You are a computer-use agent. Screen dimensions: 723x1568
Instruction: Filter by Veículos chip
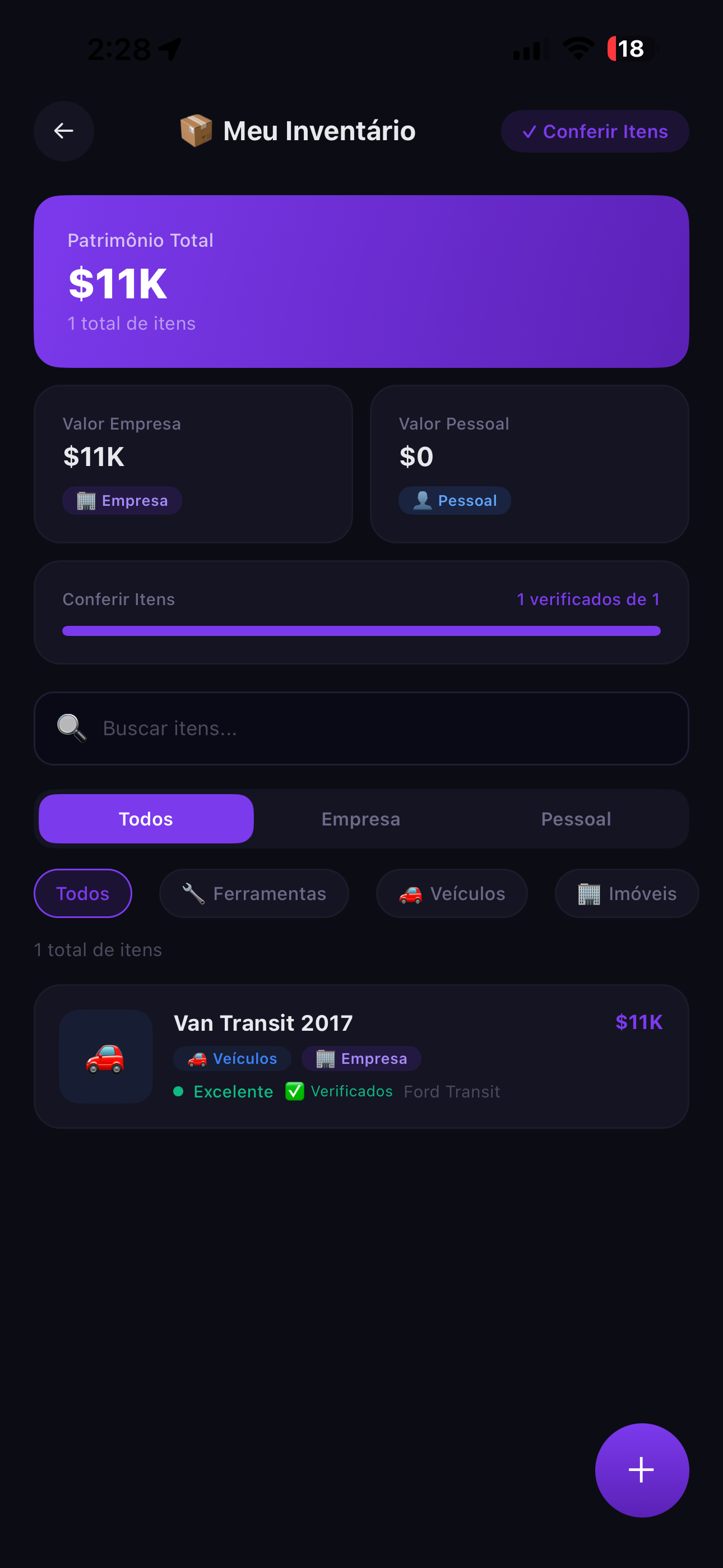pyautogui.click(x=452, y=893)
